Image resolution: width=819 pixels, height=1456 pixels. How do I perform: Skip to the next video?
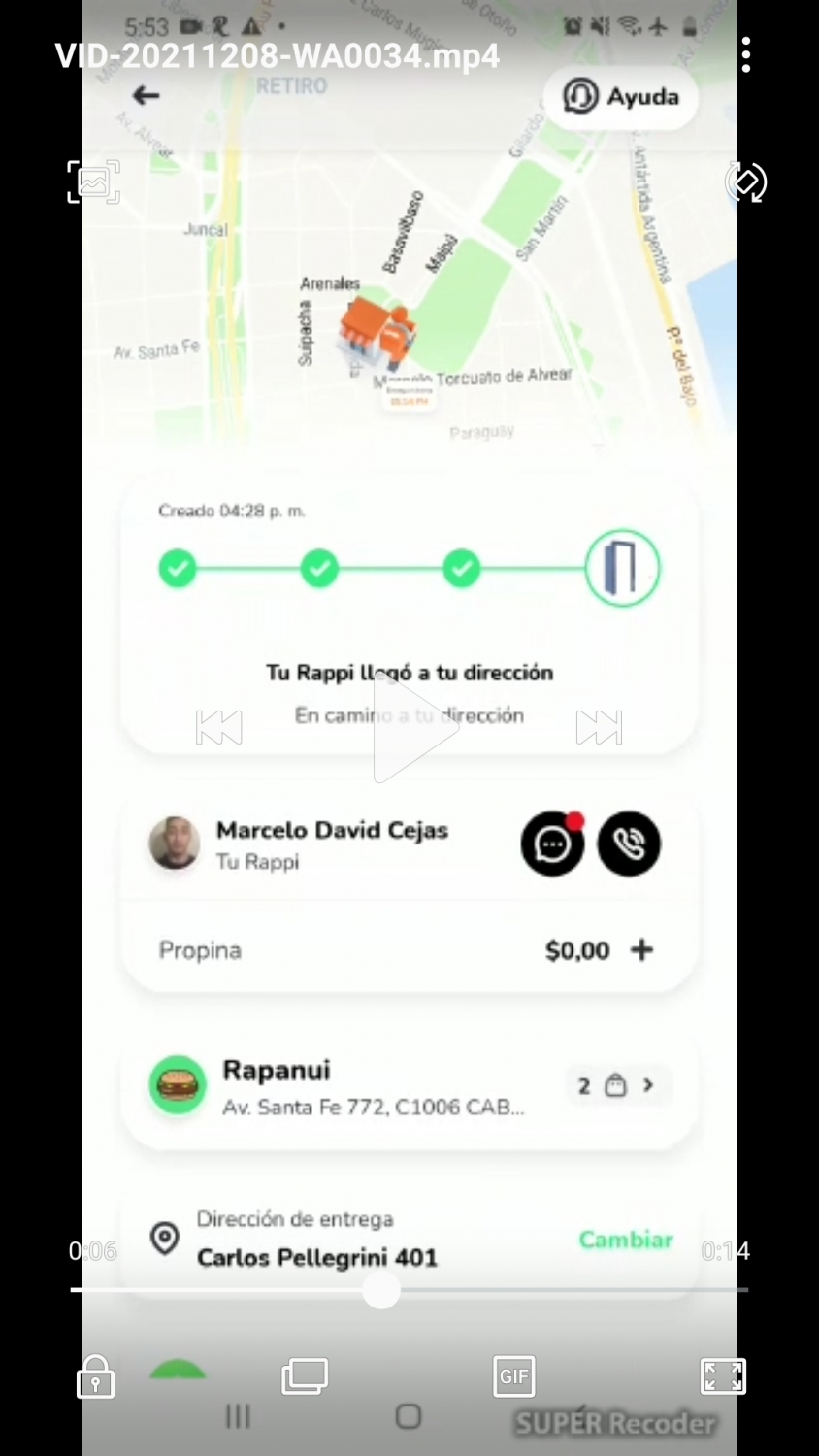(599, 727)
